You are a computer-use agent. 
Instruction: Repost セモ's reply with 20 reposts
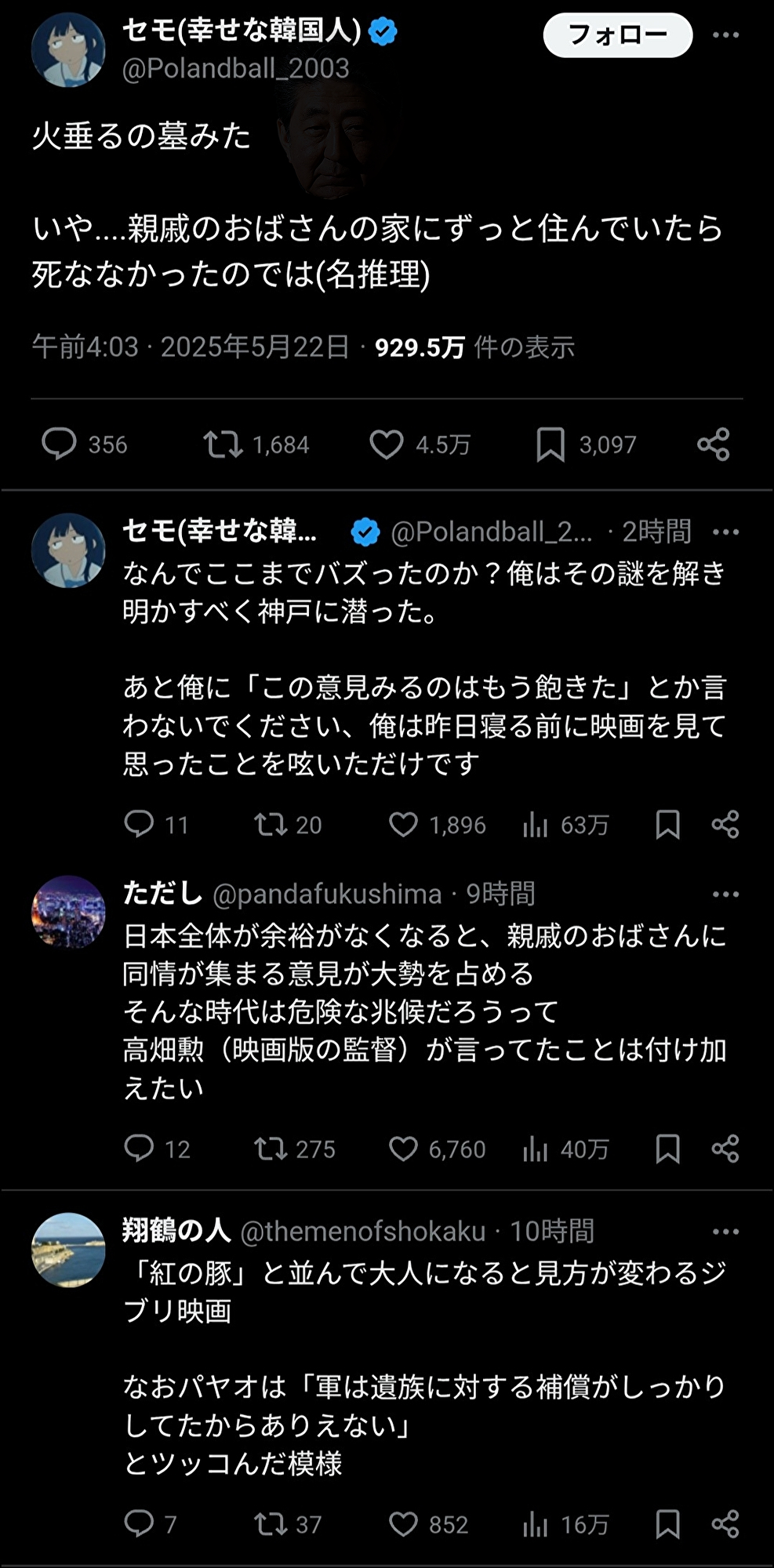click(271, 825)
